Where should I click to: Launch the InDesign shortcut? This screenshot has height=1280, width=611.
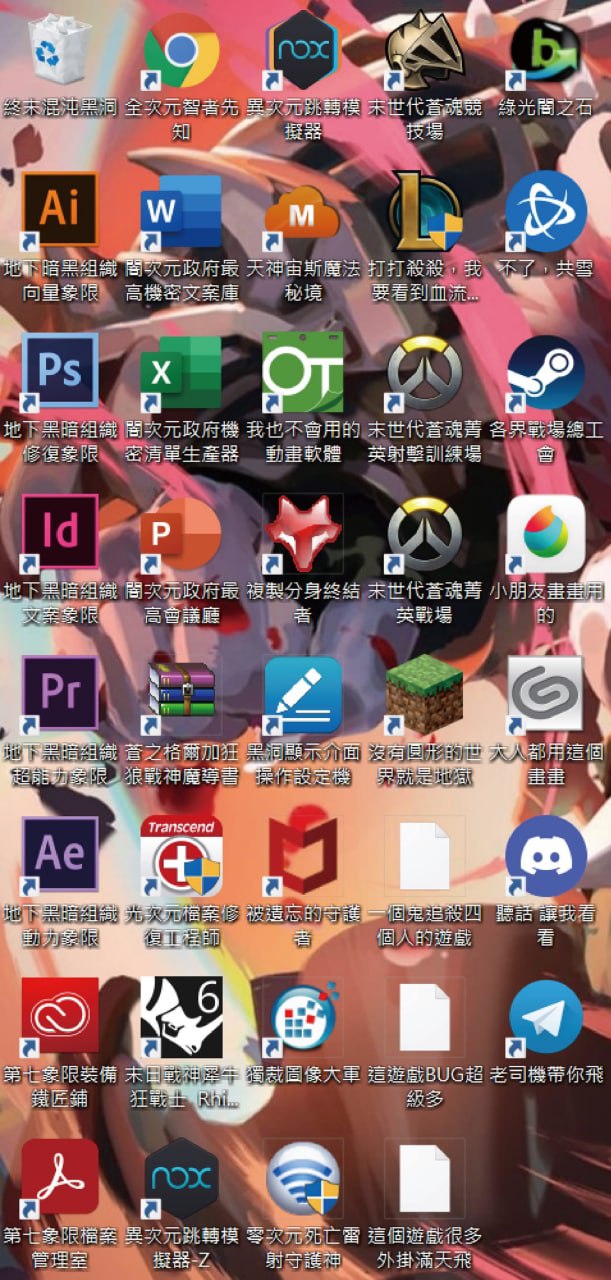coord(60,532)
